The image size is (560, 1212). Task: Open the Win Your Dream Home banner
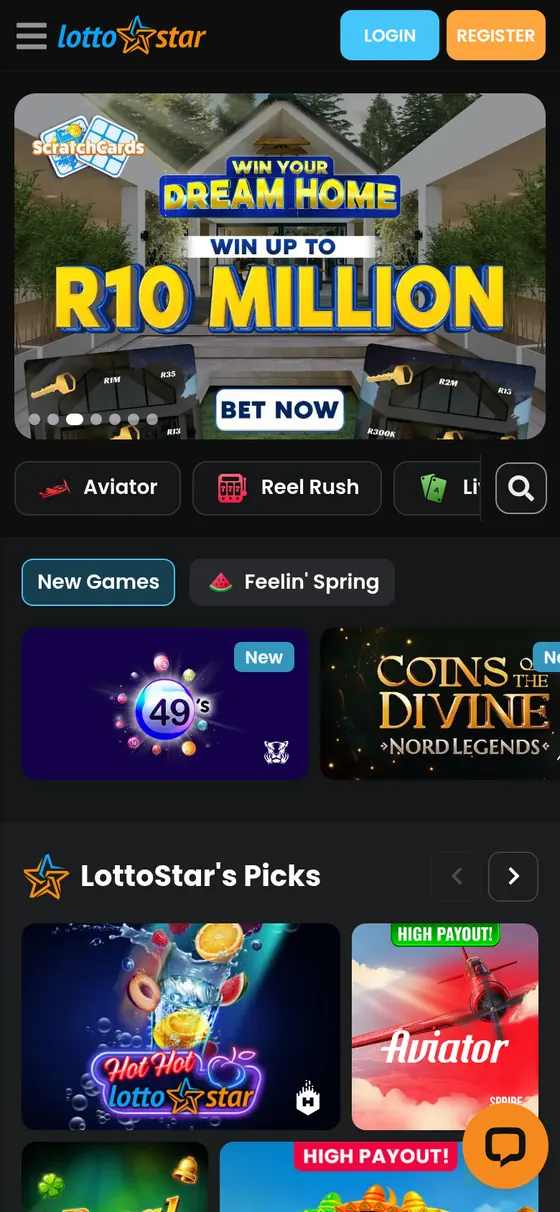pos(280,266)
